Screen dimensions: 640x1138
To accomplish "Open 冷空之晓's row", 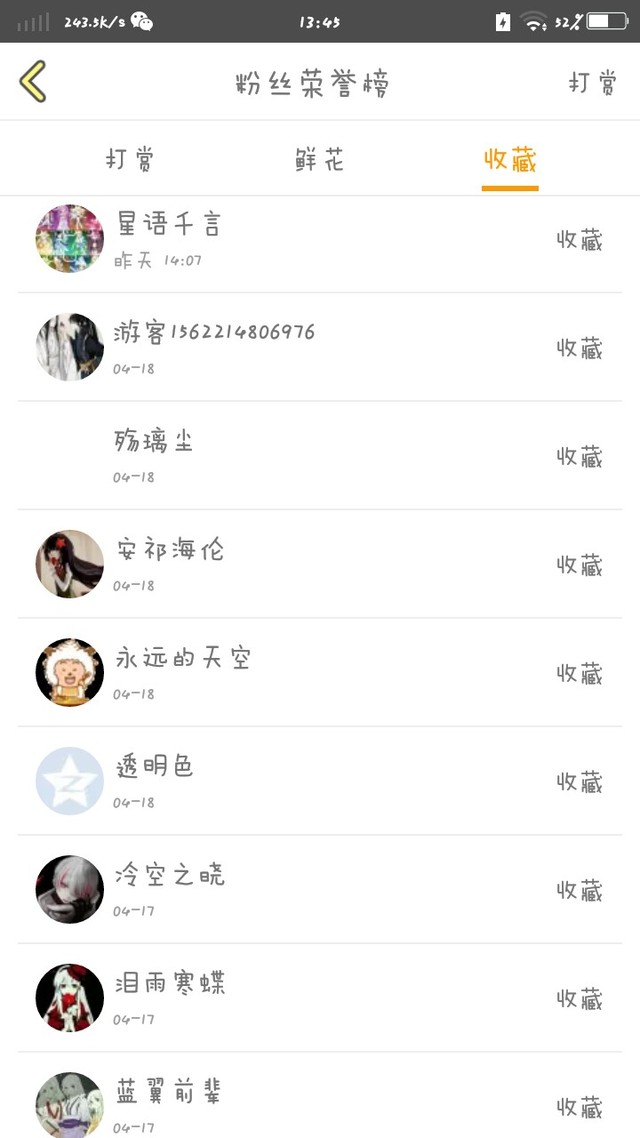I will [x=320, y=890].
